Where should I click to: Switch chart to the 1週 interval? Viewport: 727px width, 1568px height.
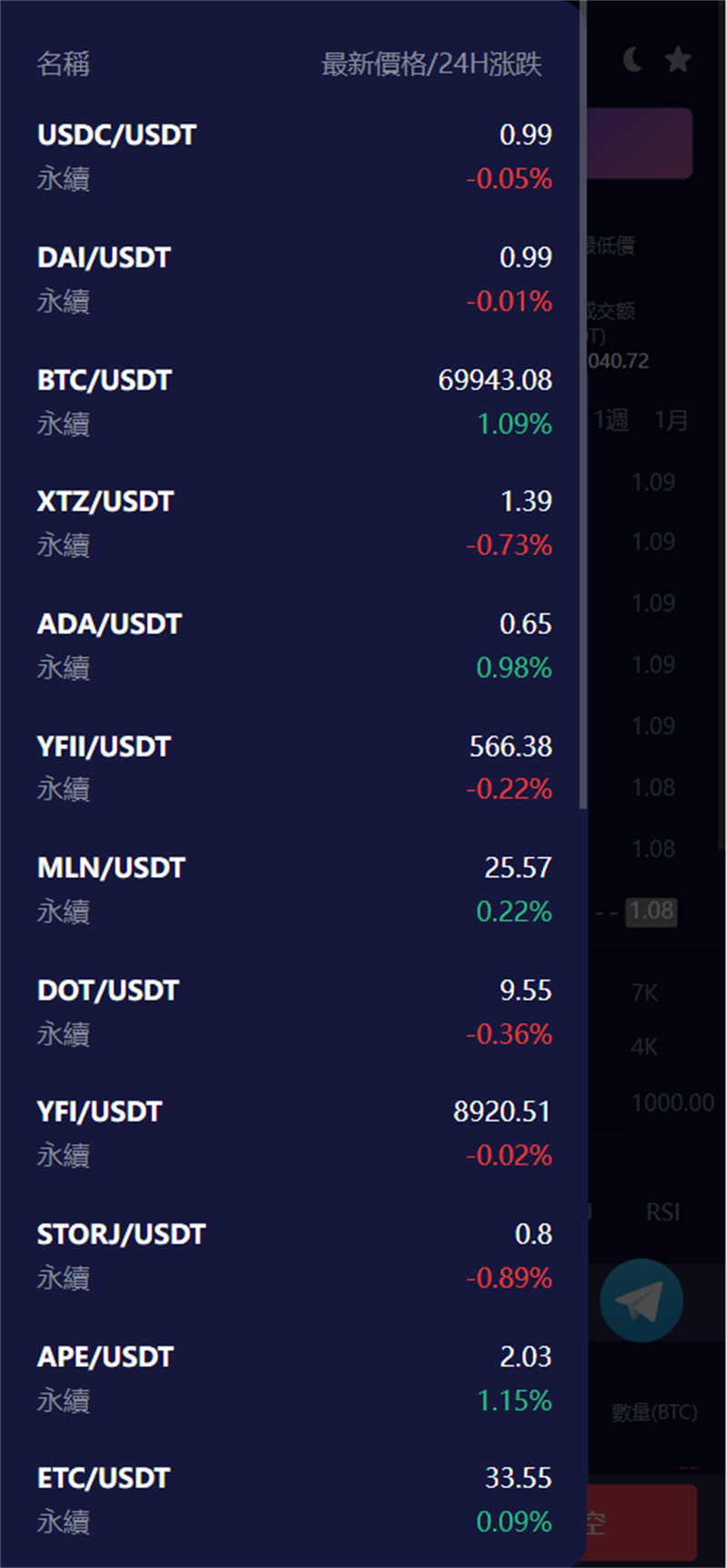pos(611,420)
